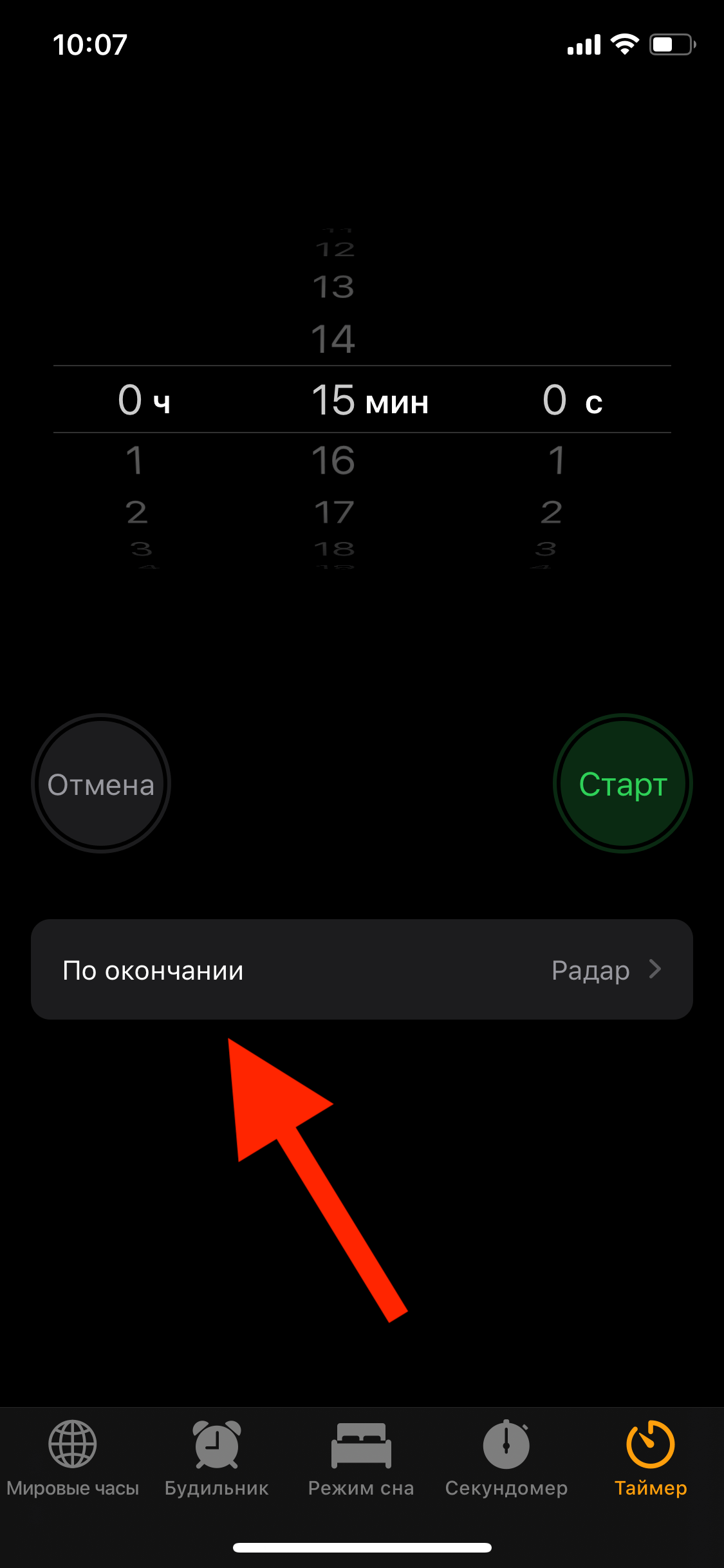This screenshot has width=724, height=1568.
Task: Pick 13 in the minutes picker
Action: point(333,287)
